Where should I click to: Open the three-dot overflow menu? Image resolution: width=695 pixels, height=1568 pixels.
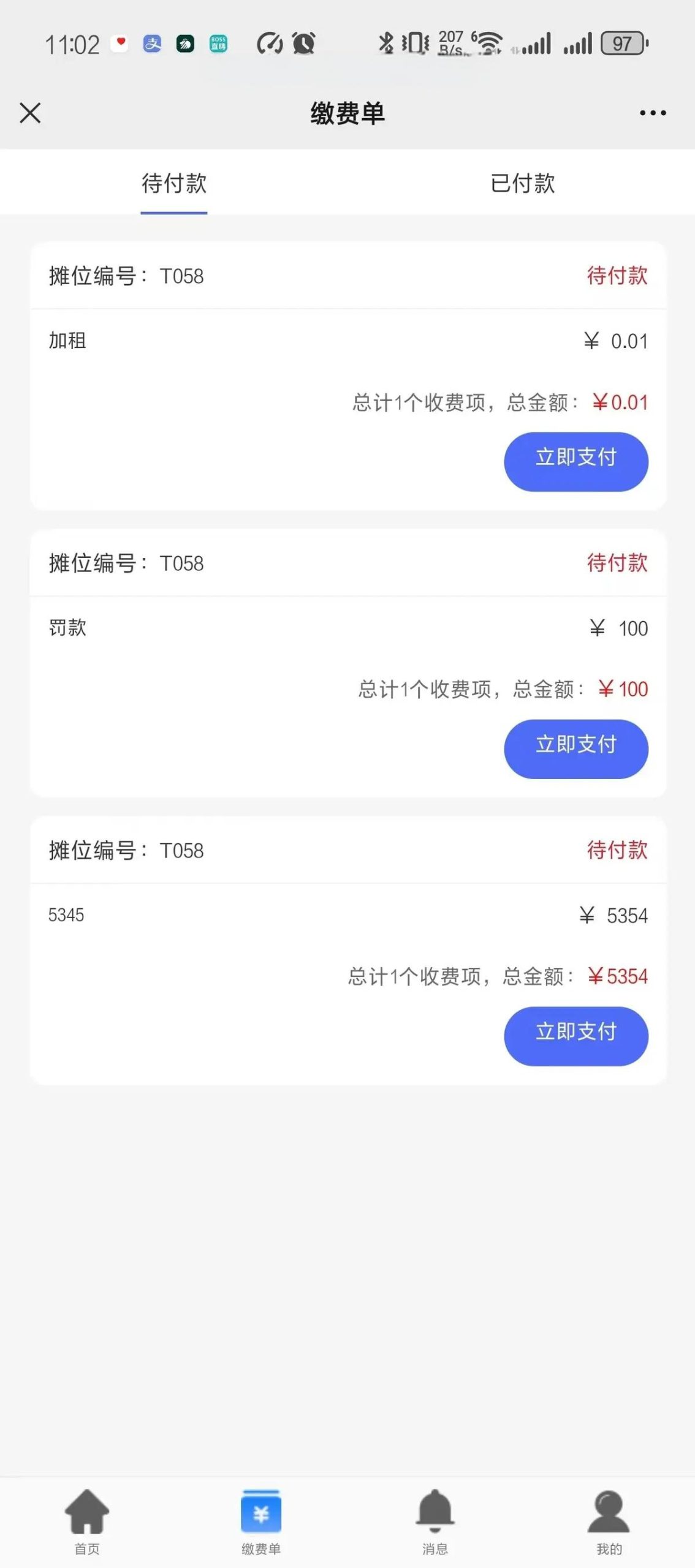click(x=653, y=113)
